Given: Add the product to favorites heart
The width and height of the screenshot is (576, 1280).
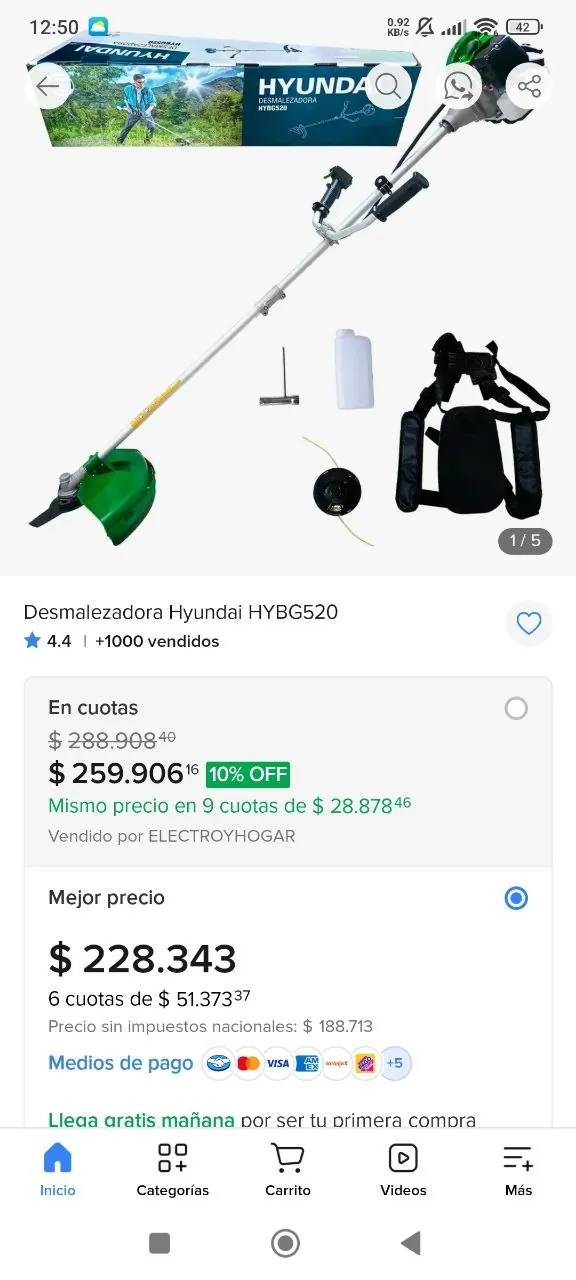Looking at the screenshot, I should tap(528, 624).
